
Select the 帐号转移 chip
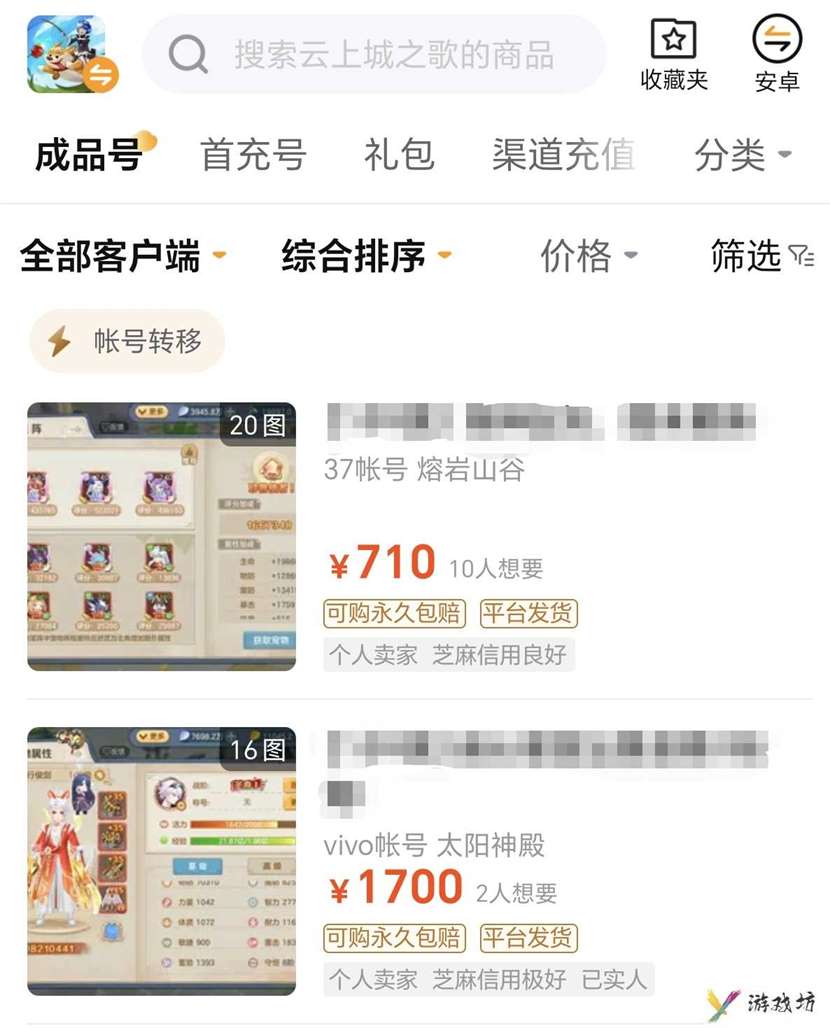pyautogui.click(x=127, y=342)
